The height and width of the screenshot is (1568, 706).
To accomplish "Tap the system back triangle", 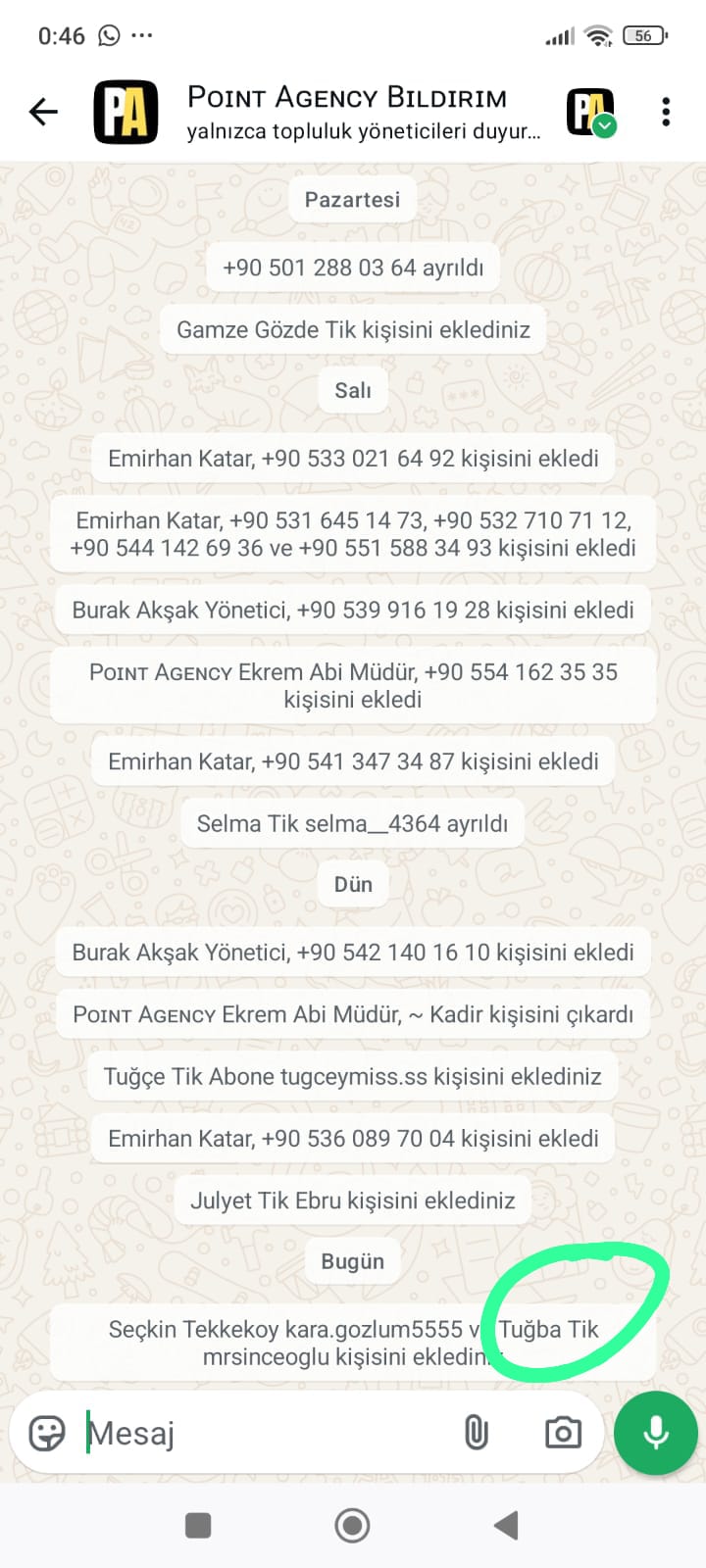I will click(506, 1525).
